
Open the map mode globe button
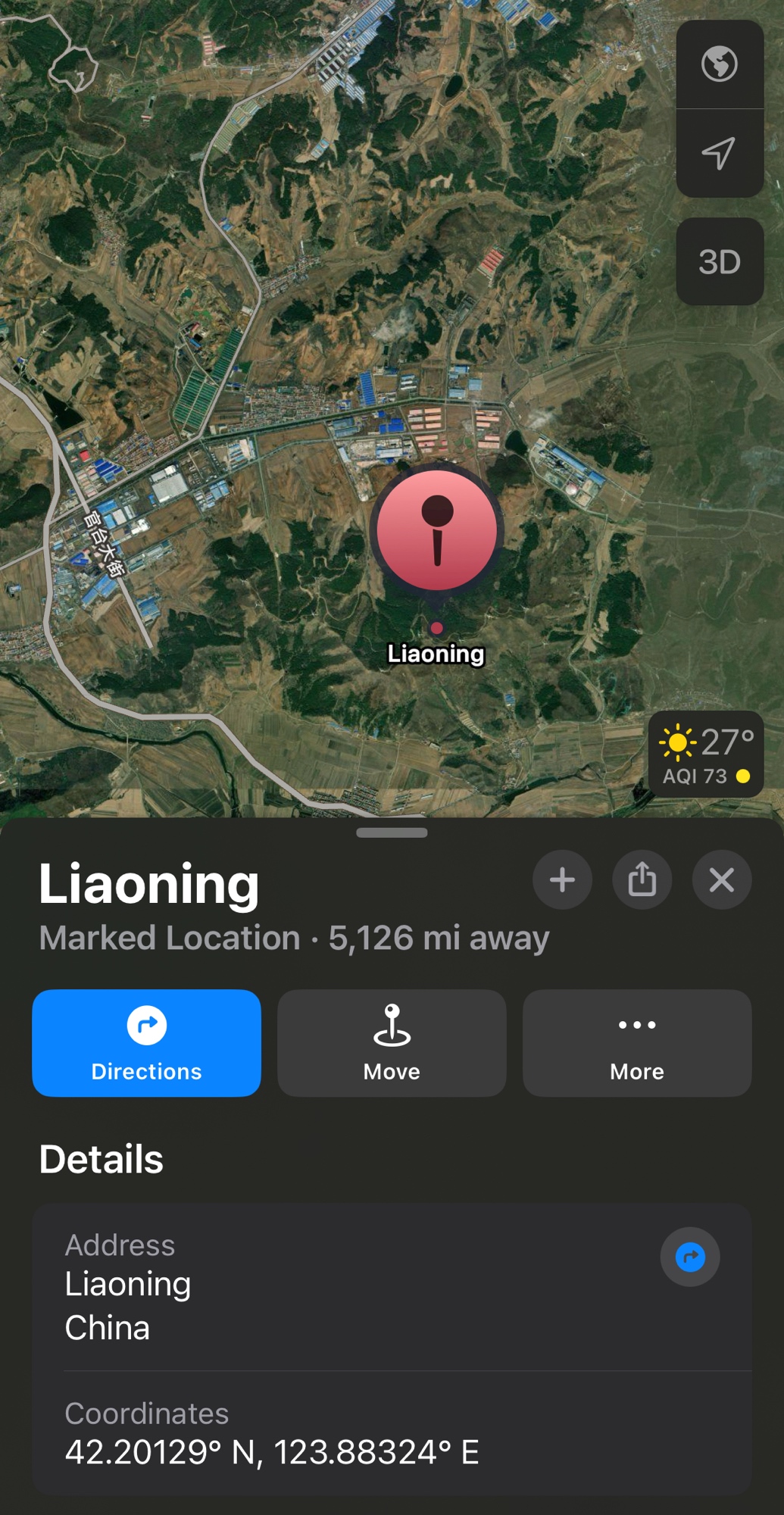click(719, 64)
